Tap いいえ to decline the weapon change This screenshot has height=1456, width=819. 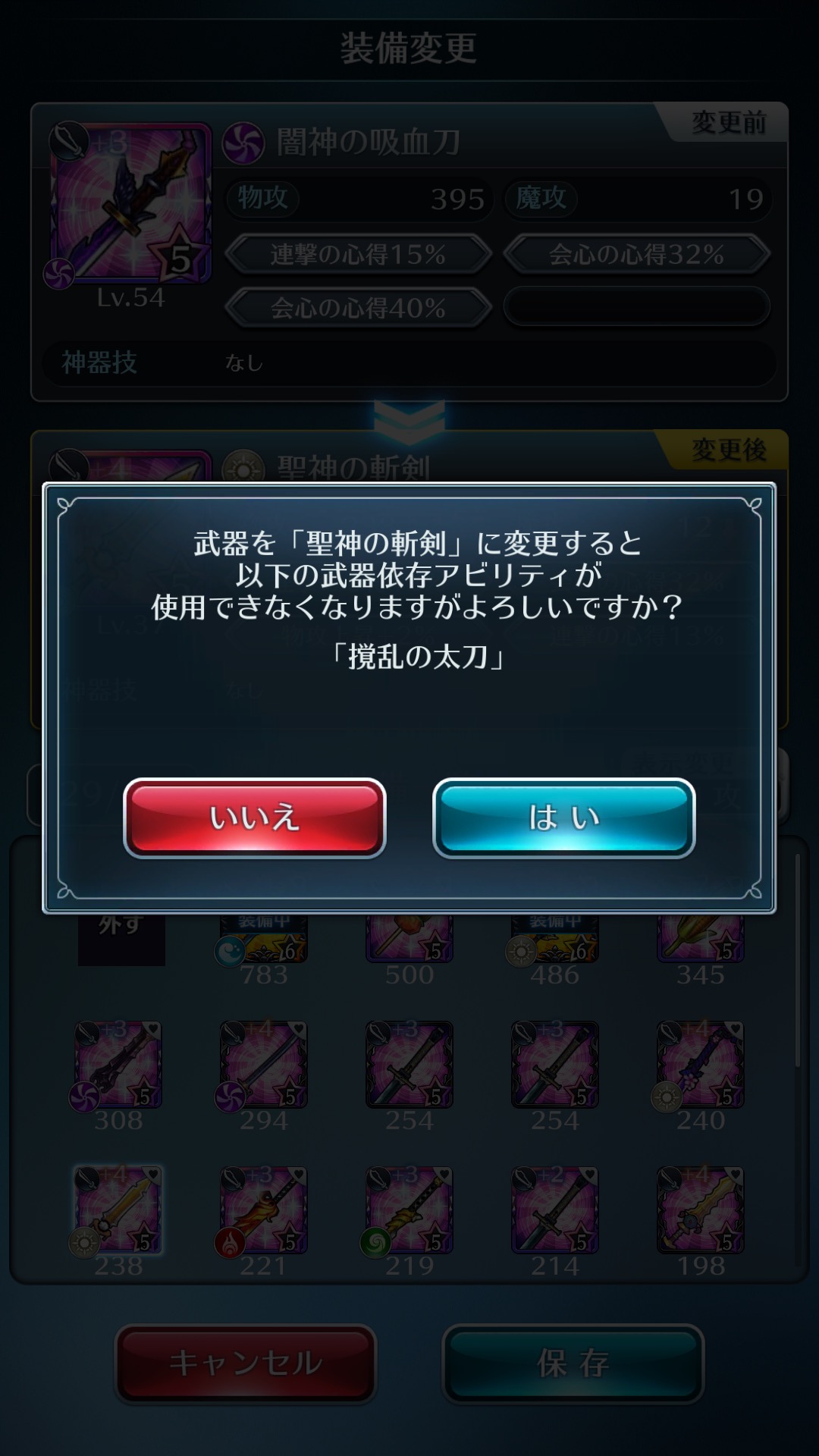(x=255, y=818)
